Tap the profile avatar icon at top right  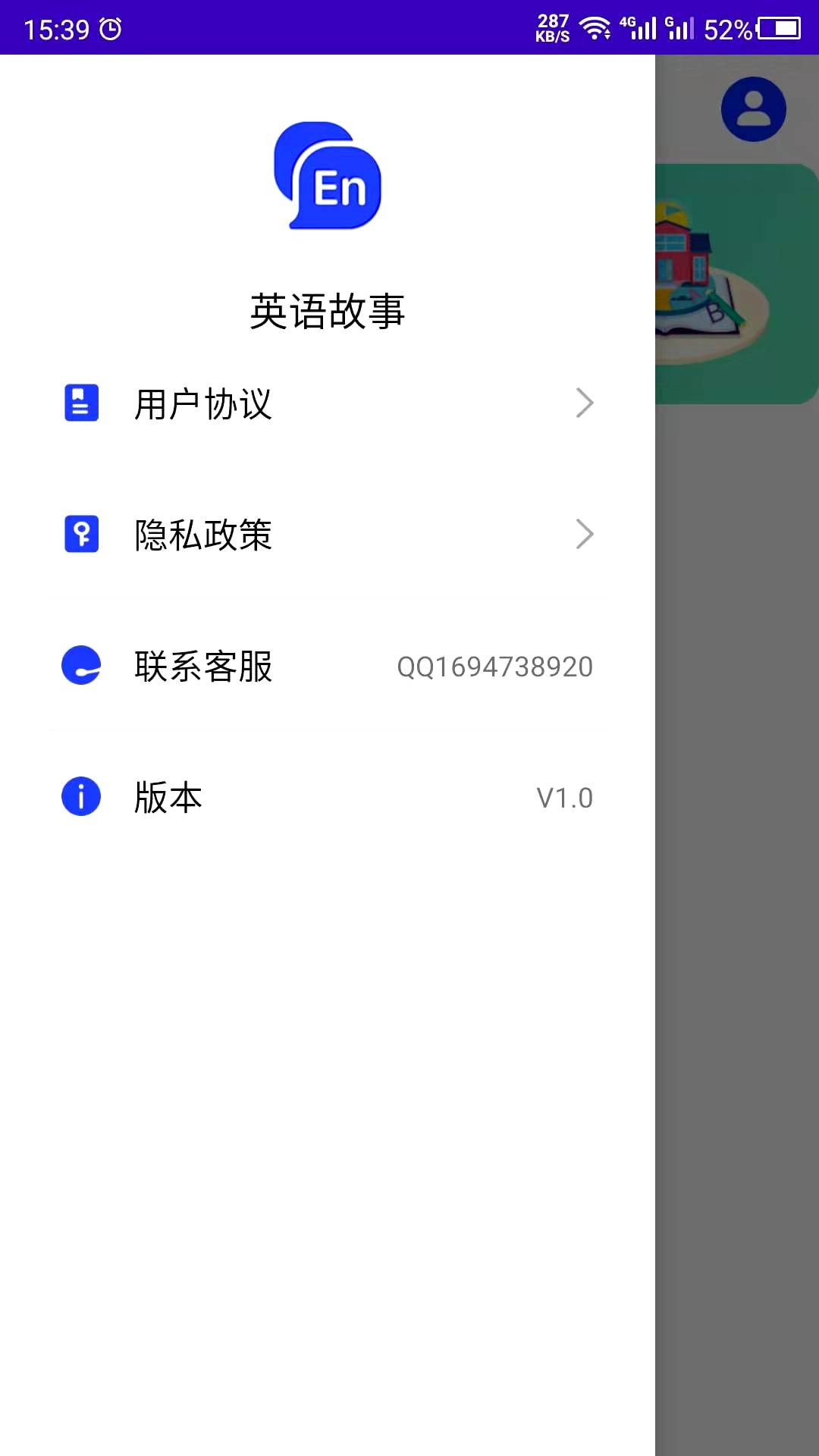[753, 108]
